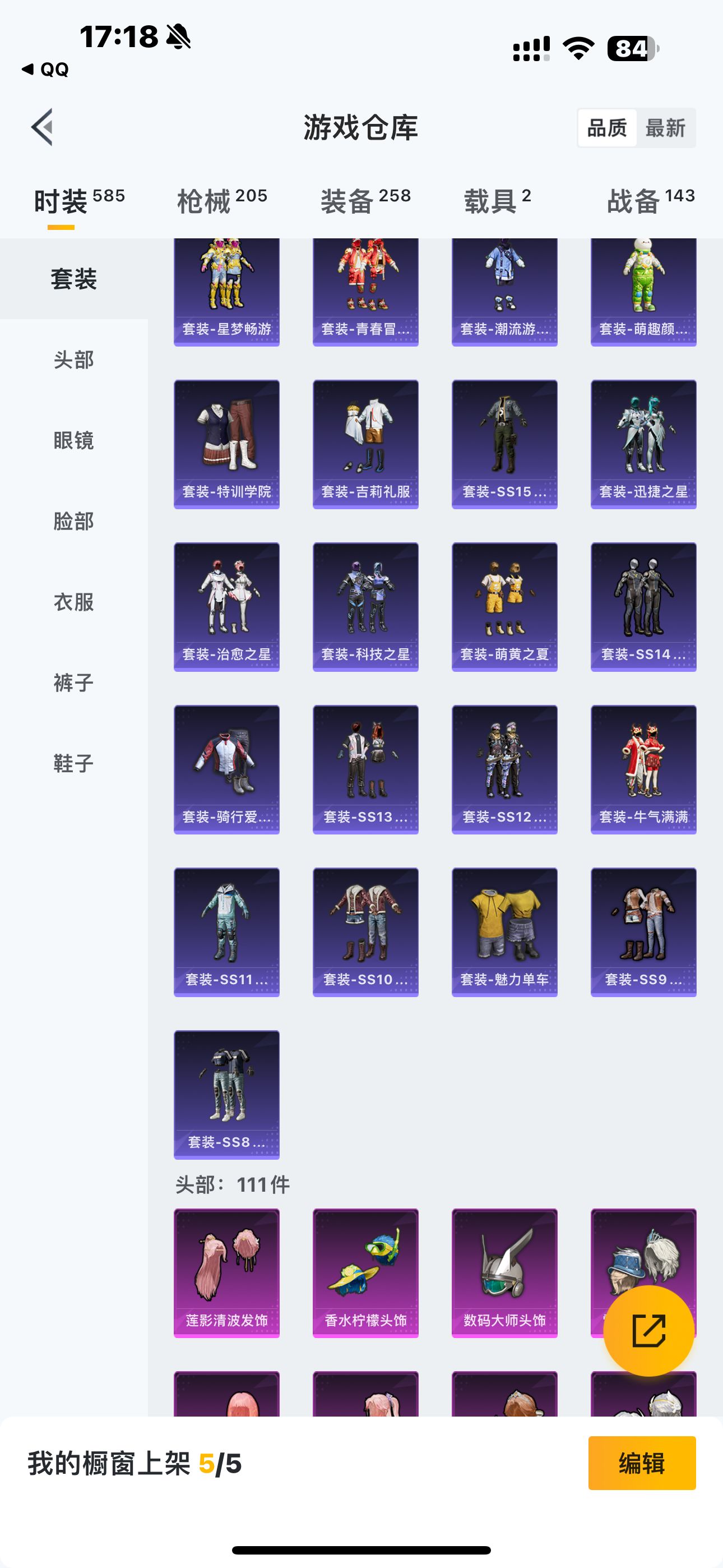The width and height of the screenshot is (723, 1568).
Task: Open the 套装-萌黄之夏 outfit
Action: (504, 607)
